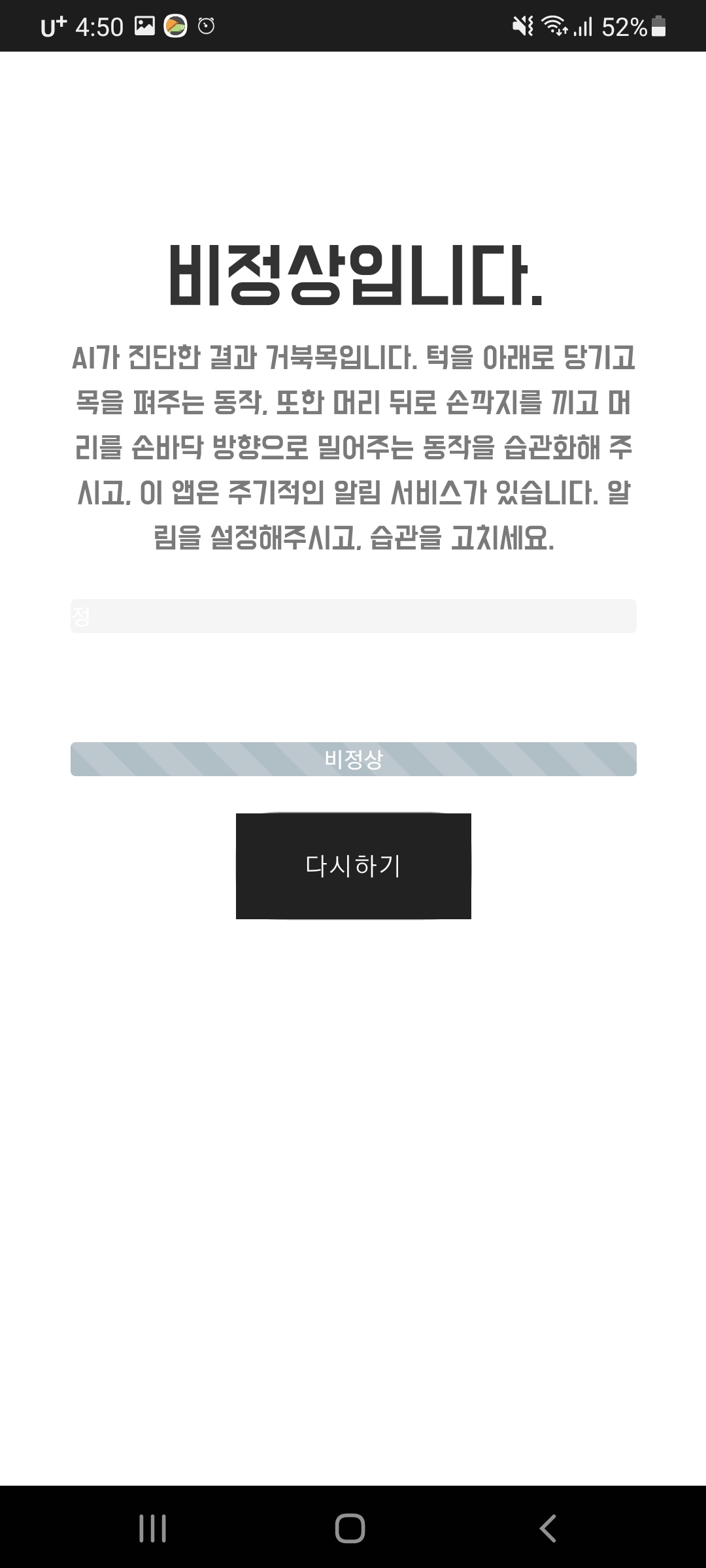Go back using the system back button
This screenshot has height=1568, width=706.
(x=548, y=1528)
